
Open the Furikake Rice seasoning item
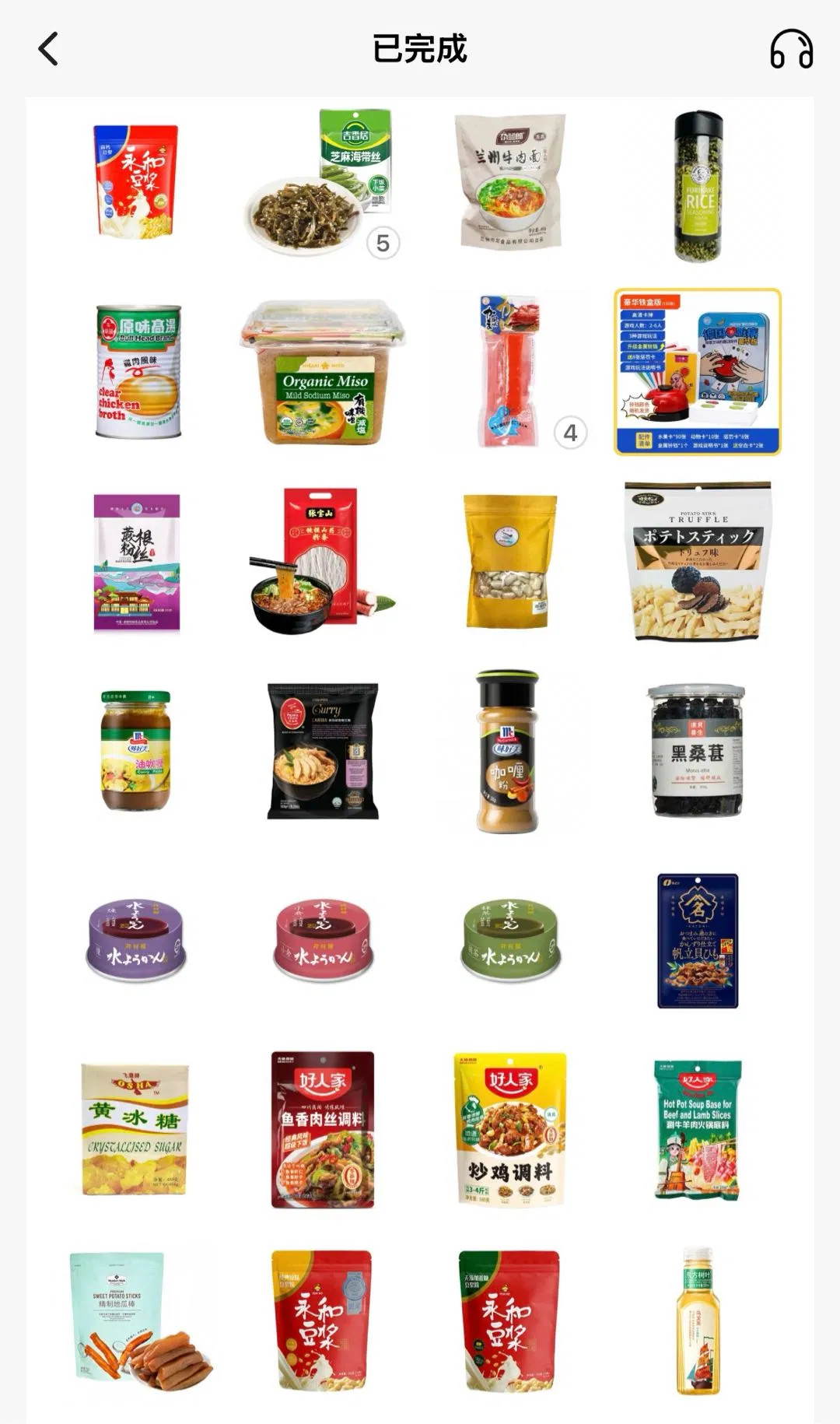pyautogui.click(x=698, y=185)
